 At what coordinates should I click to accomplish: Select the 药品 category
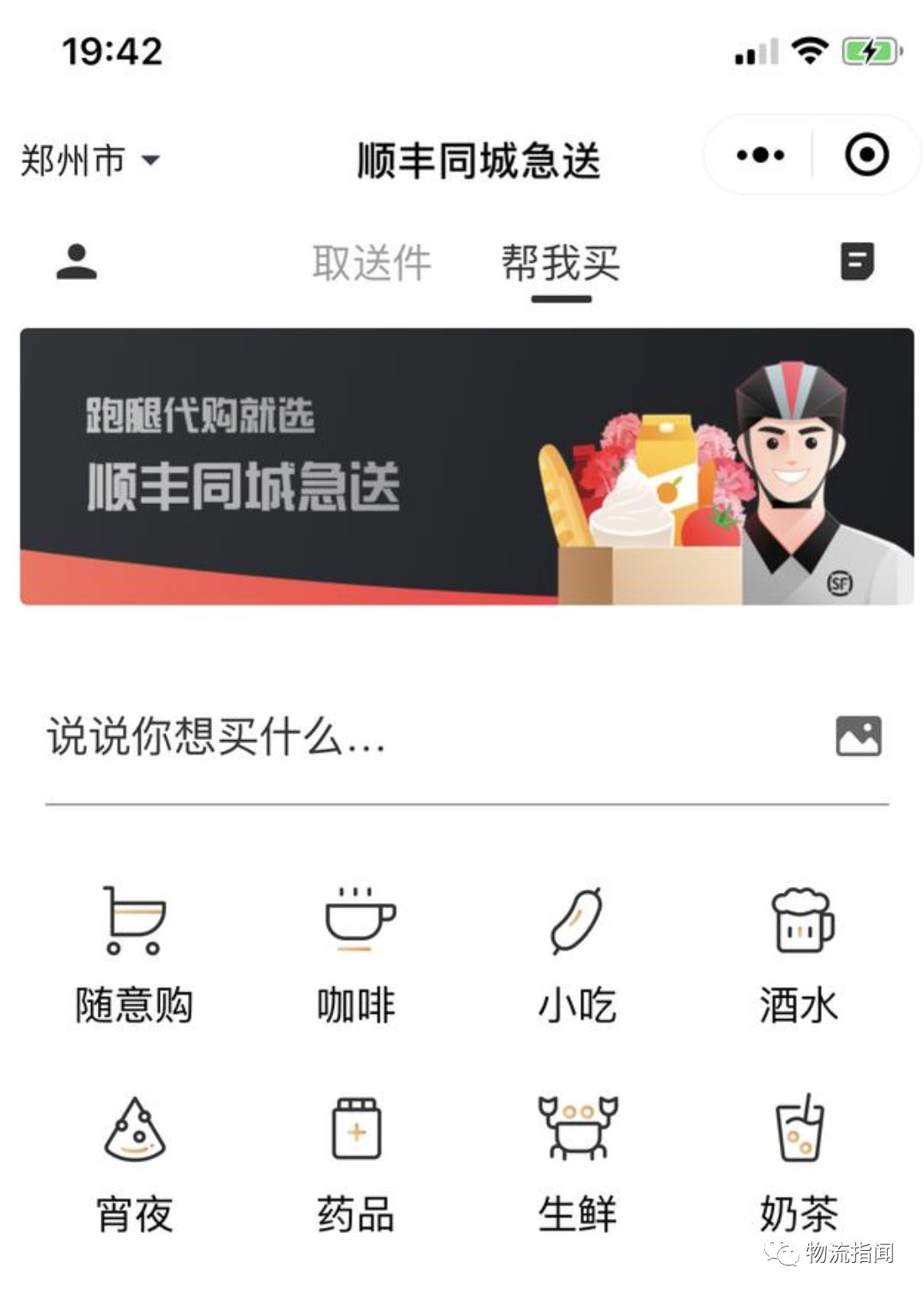pyautogui.click(x=356, y=1163)
